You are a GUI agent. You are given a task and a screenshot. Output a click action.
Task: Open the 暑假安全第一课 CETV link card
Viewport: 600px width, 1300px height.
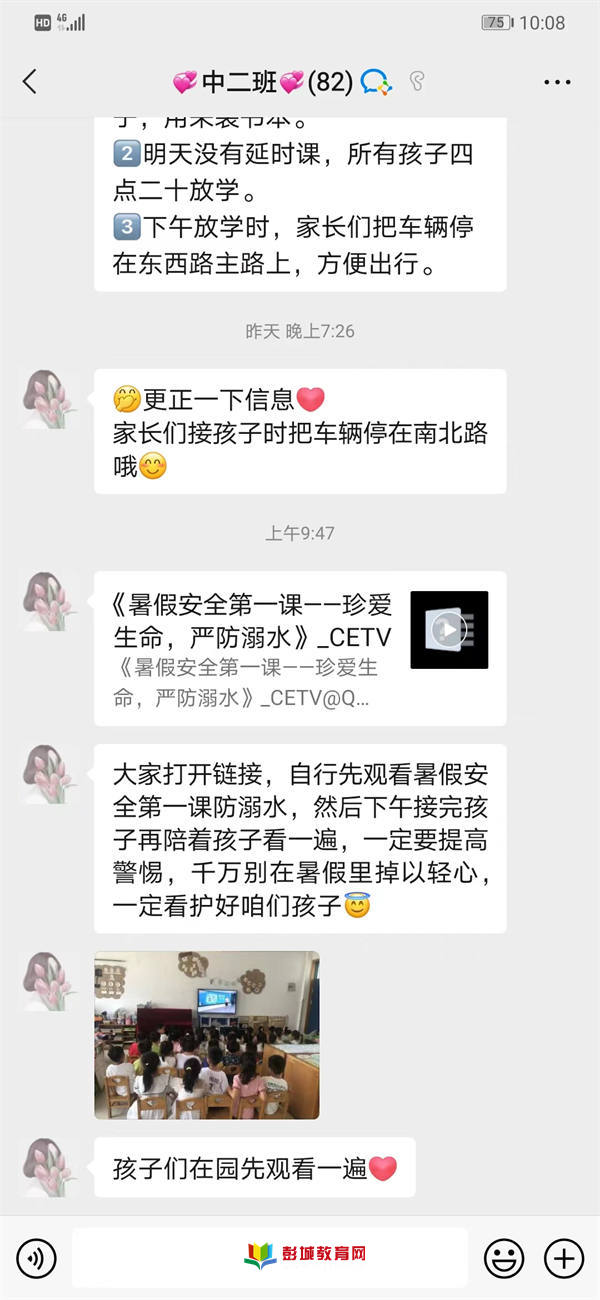pos(300,647)
